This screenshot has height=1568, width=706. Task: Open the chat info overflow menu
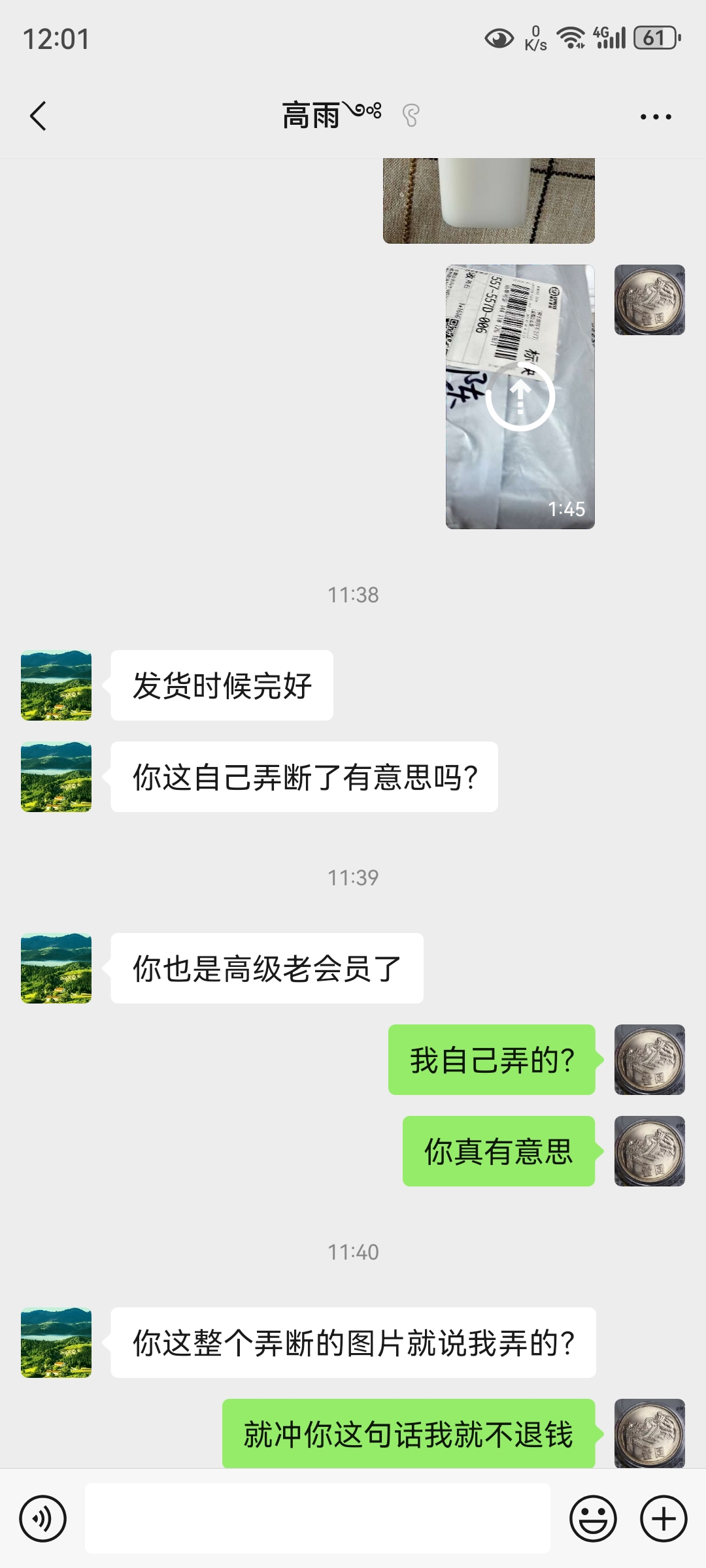click(656, 117)
